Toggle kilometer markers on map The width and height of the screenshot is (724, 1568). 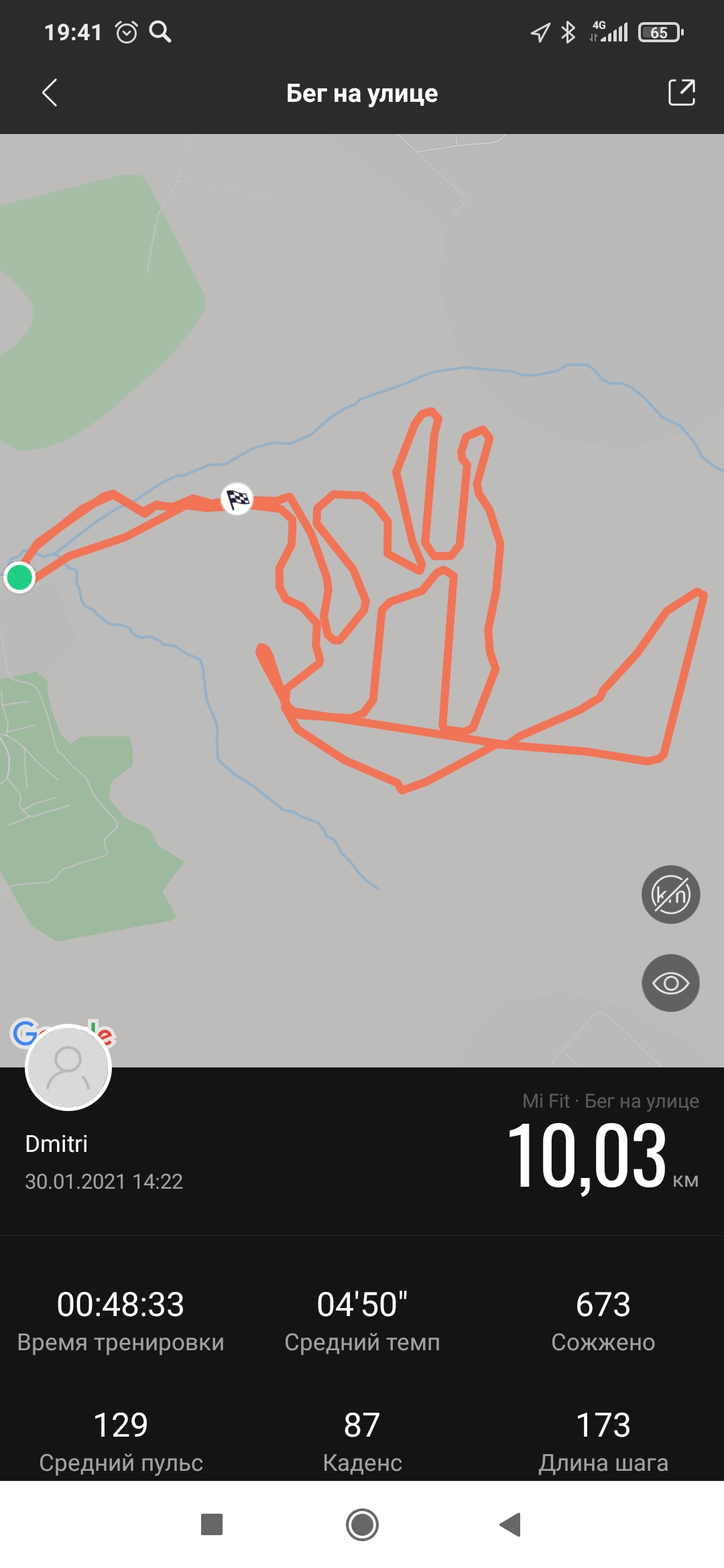(670, 895)
